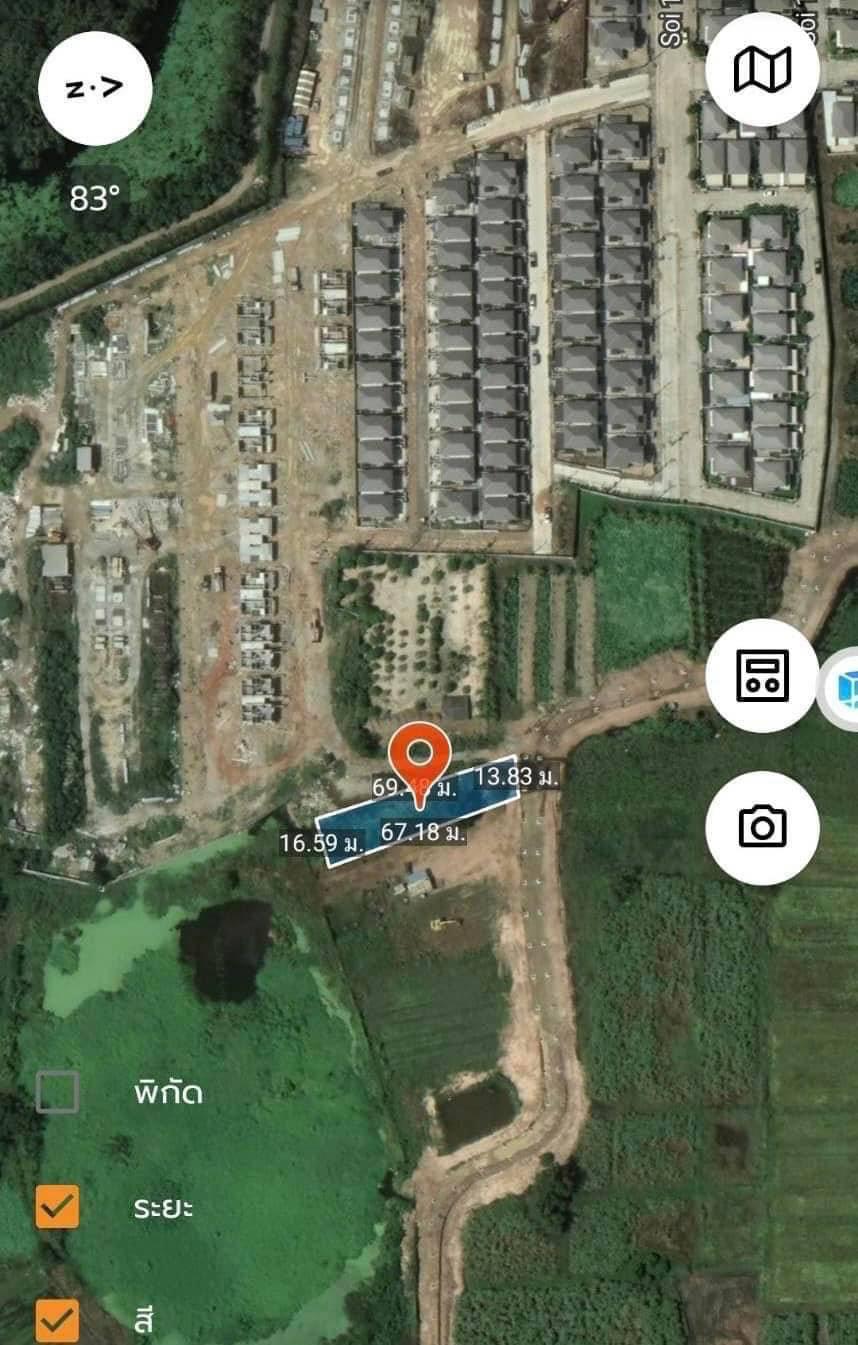Enable the พิกัด checkbox
The height and width of the screenshot is (1345, 858).
(x=57, y=1092)
